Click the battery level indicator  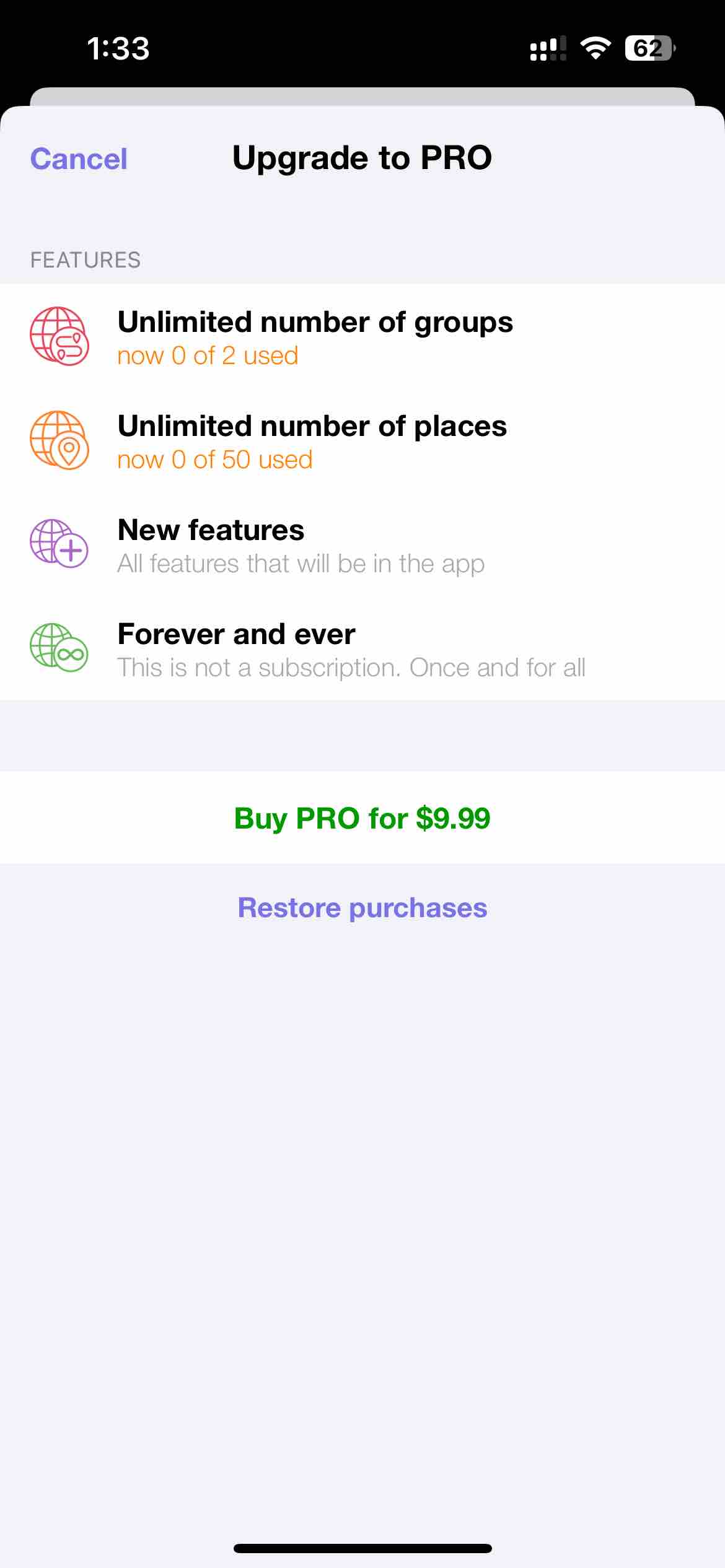[x=649, y=48]
